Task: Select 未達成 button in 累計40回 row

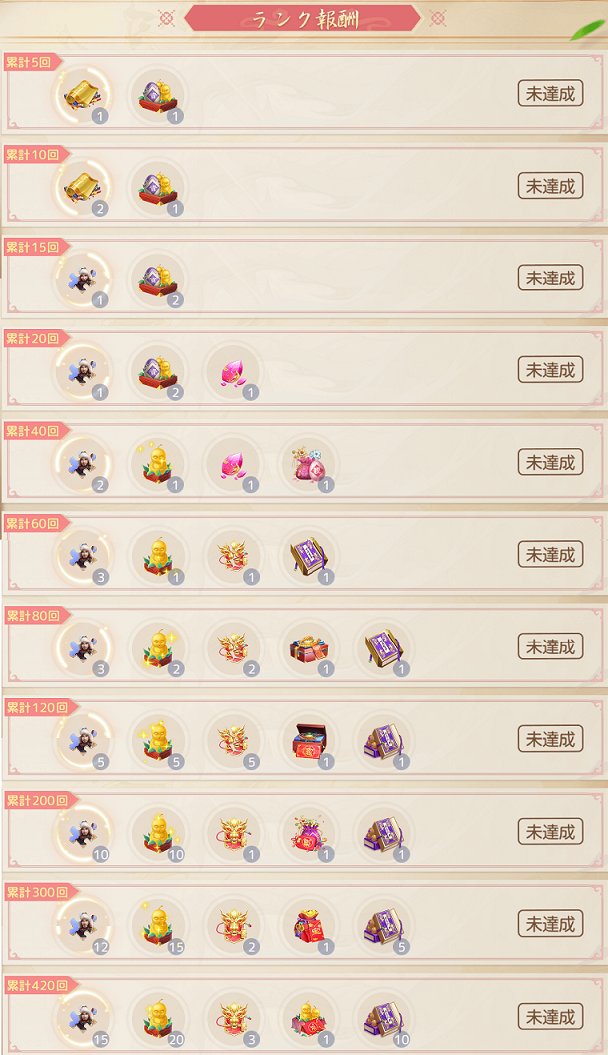Action: 550,462
